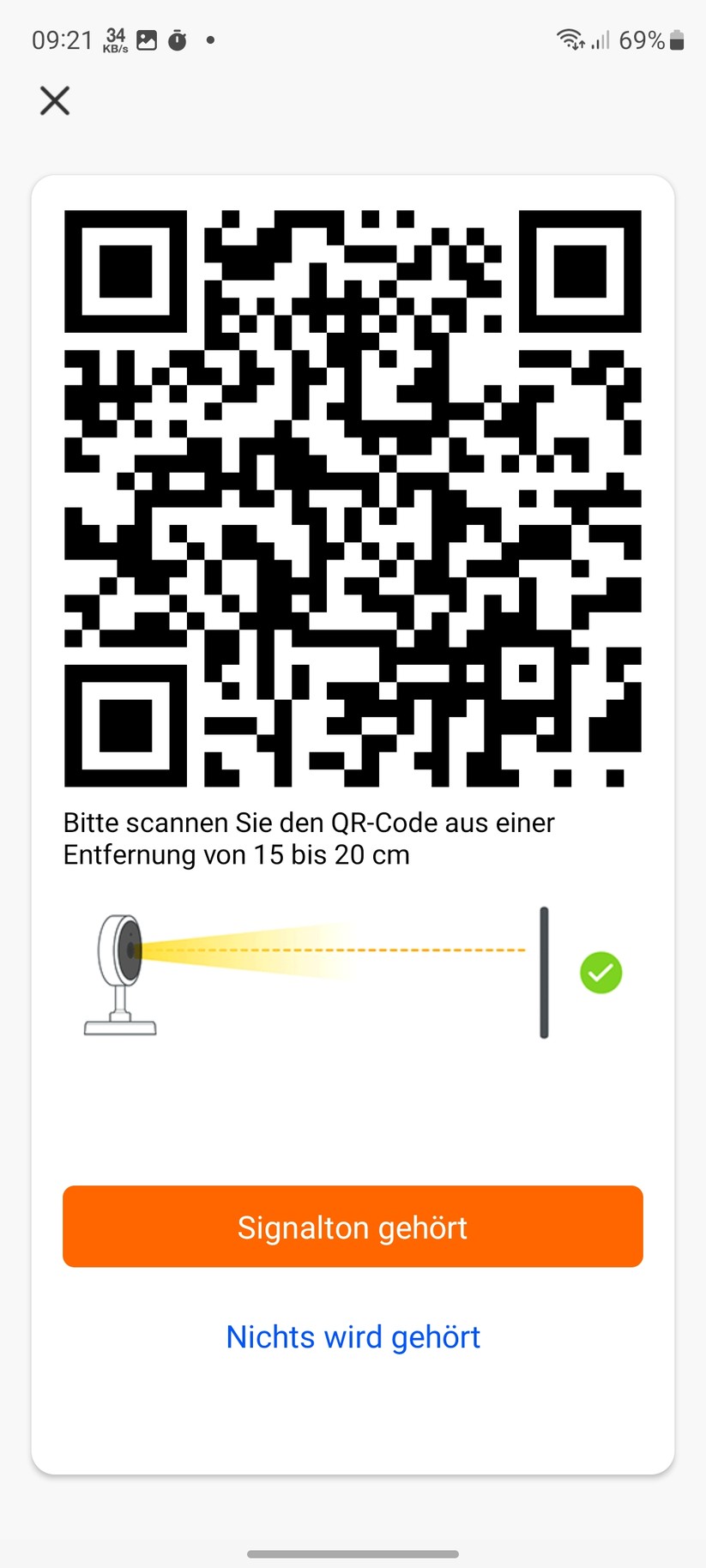Tap the 34 KB/s data speed indicator

coord(114,39)
